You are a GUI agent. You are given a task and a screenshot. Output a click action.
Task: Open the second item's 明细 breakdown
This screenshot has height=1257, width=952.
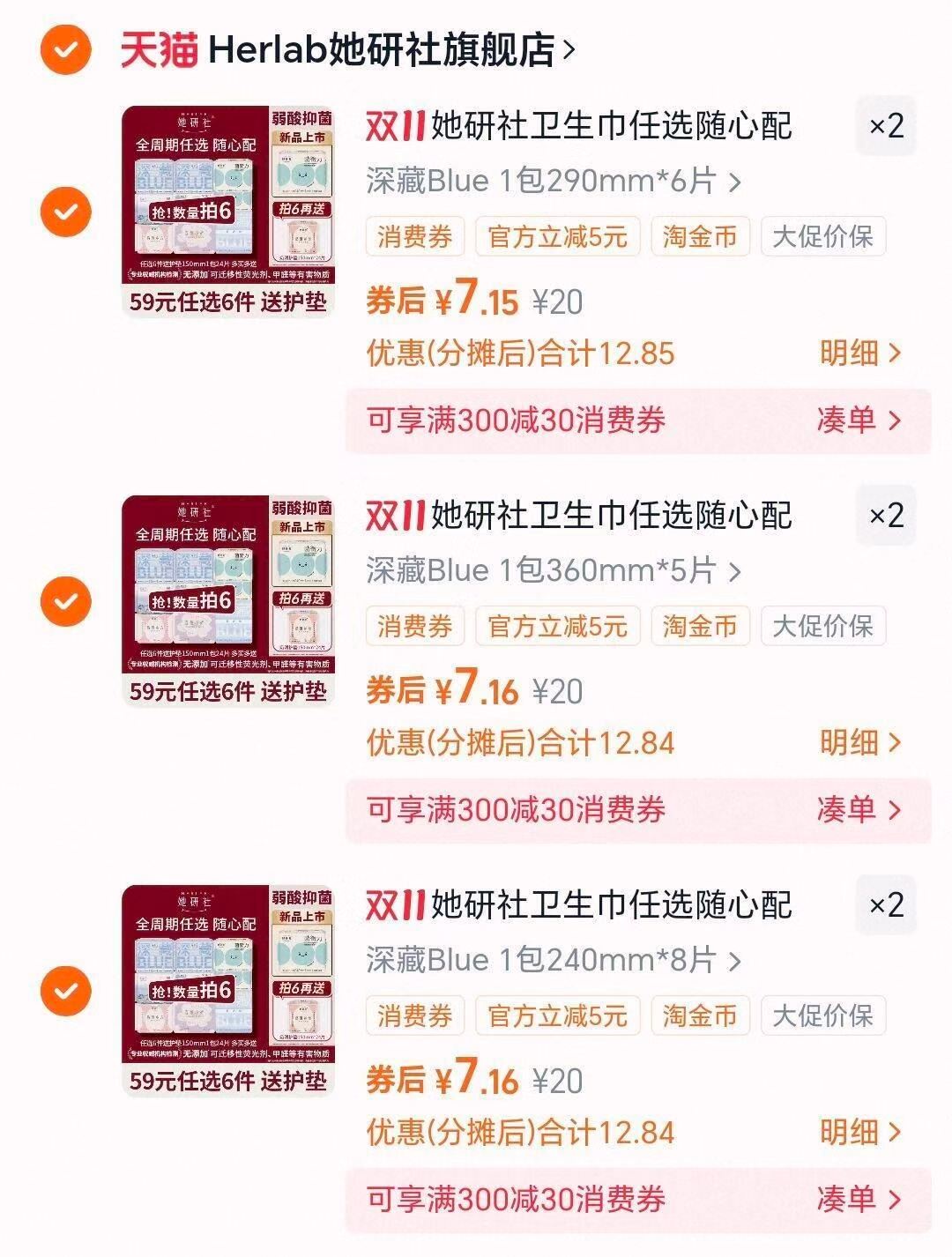(852, 743)
